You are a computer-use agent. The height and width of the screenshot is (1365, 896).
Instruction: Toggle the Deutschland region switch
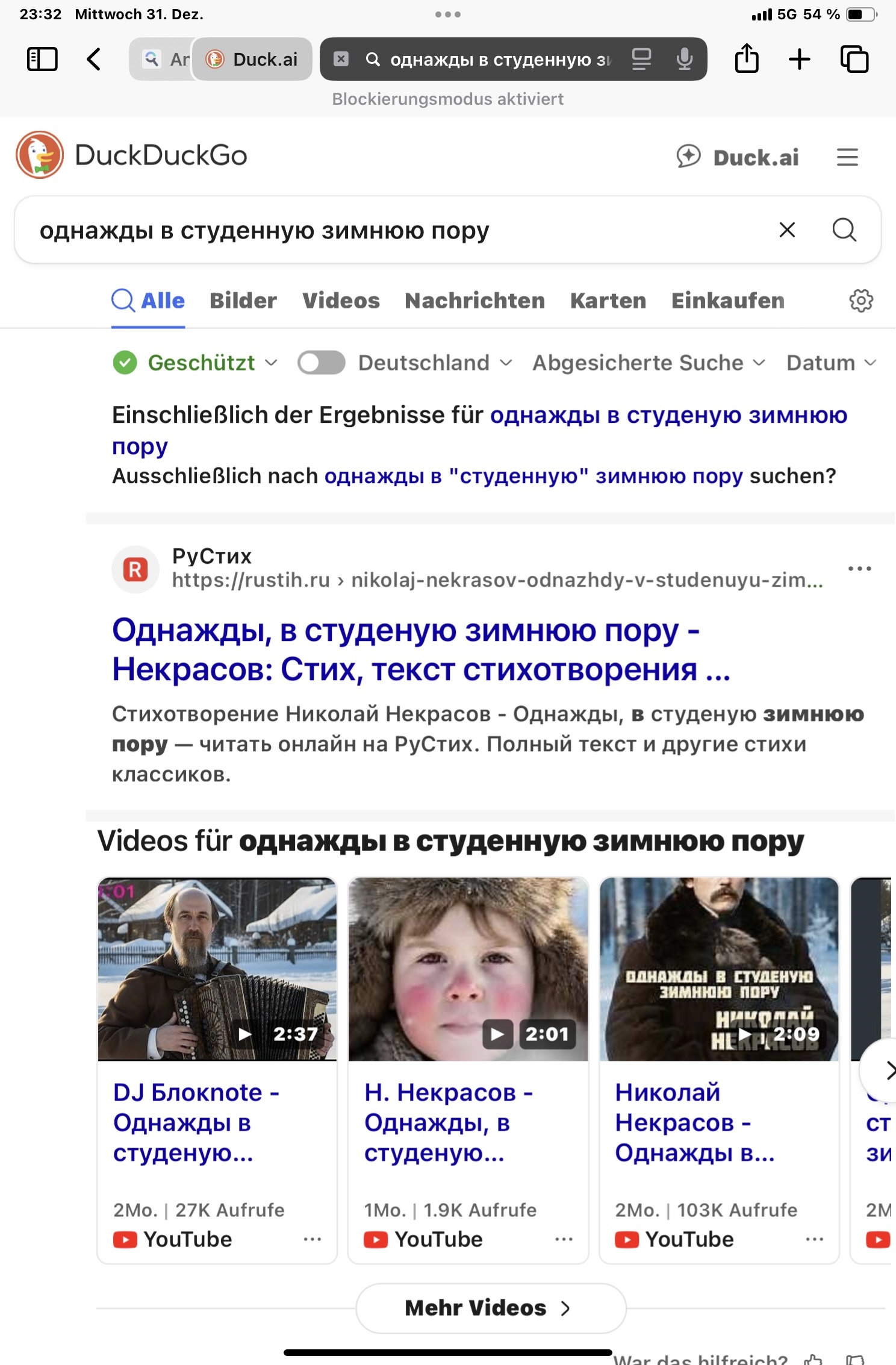click(x=322, y=363)
